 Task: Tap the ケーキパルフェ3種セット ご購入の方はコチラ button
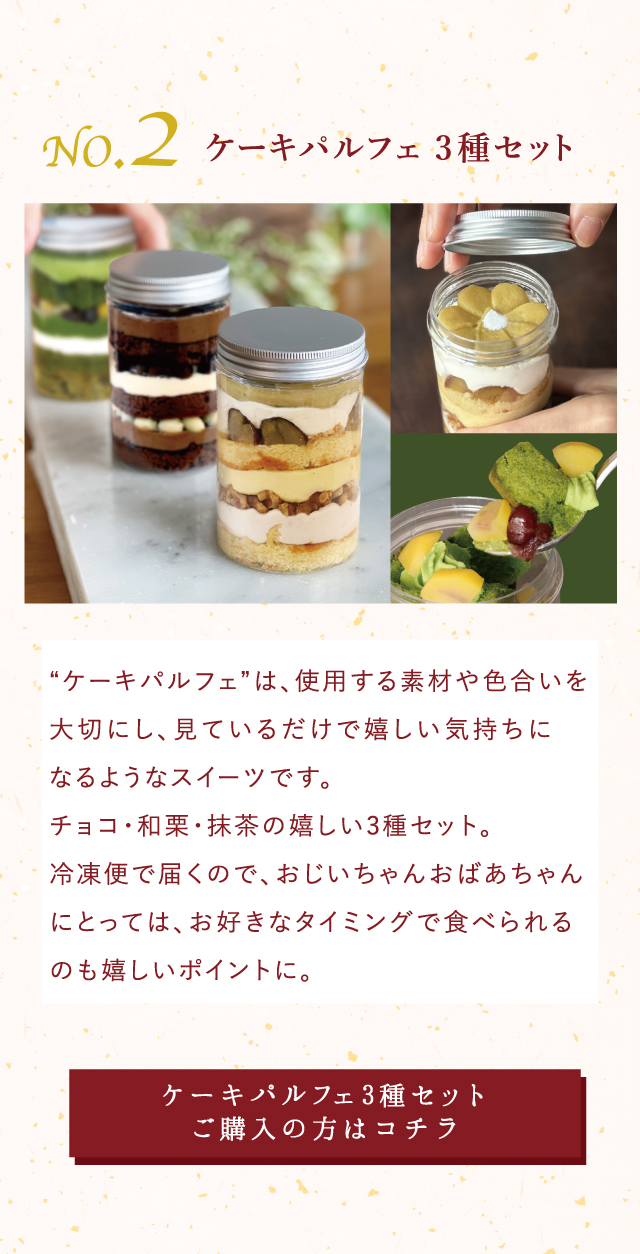tap(325, 1113)
